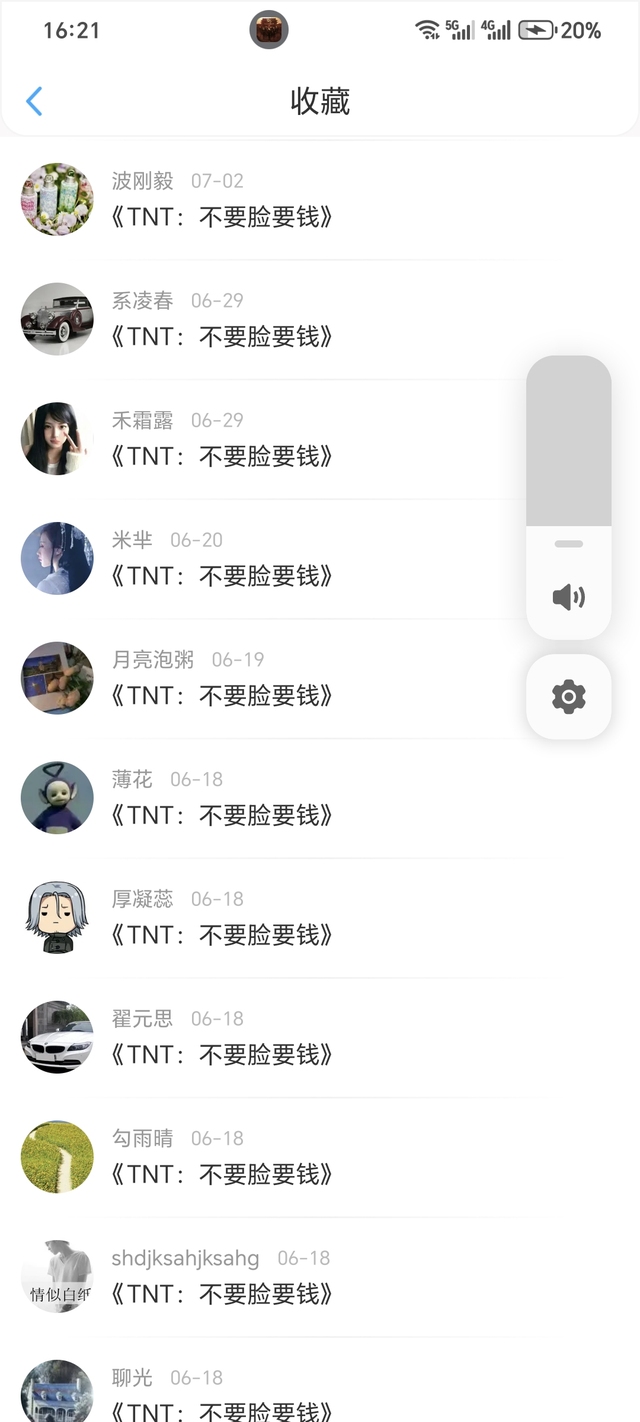640x1422 pixels.
Task: Open sound settings via the gear icon
Action: click(568, 696)
